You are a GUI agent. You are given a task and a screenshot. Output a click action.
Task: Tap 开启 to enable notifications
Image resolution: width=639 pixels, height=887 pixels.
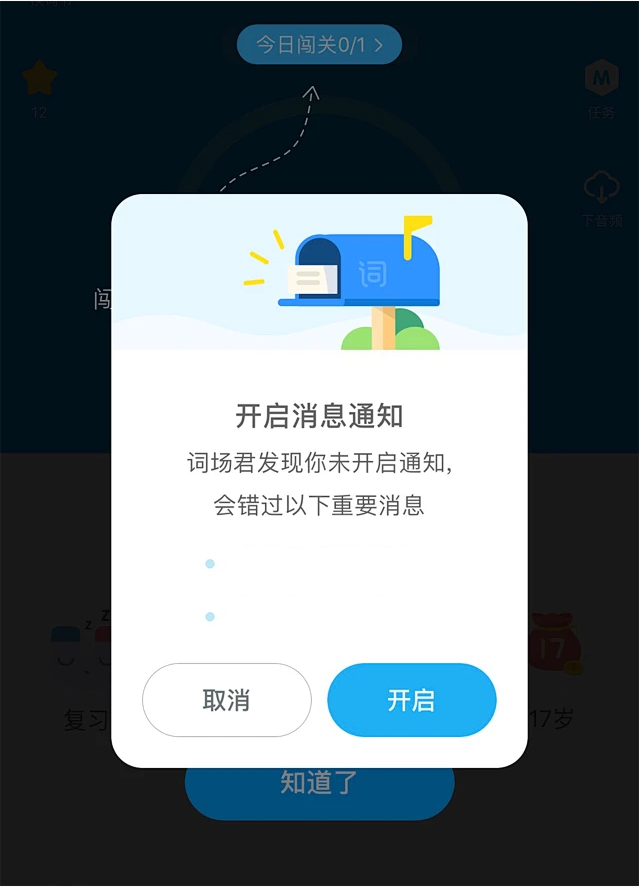411,700
